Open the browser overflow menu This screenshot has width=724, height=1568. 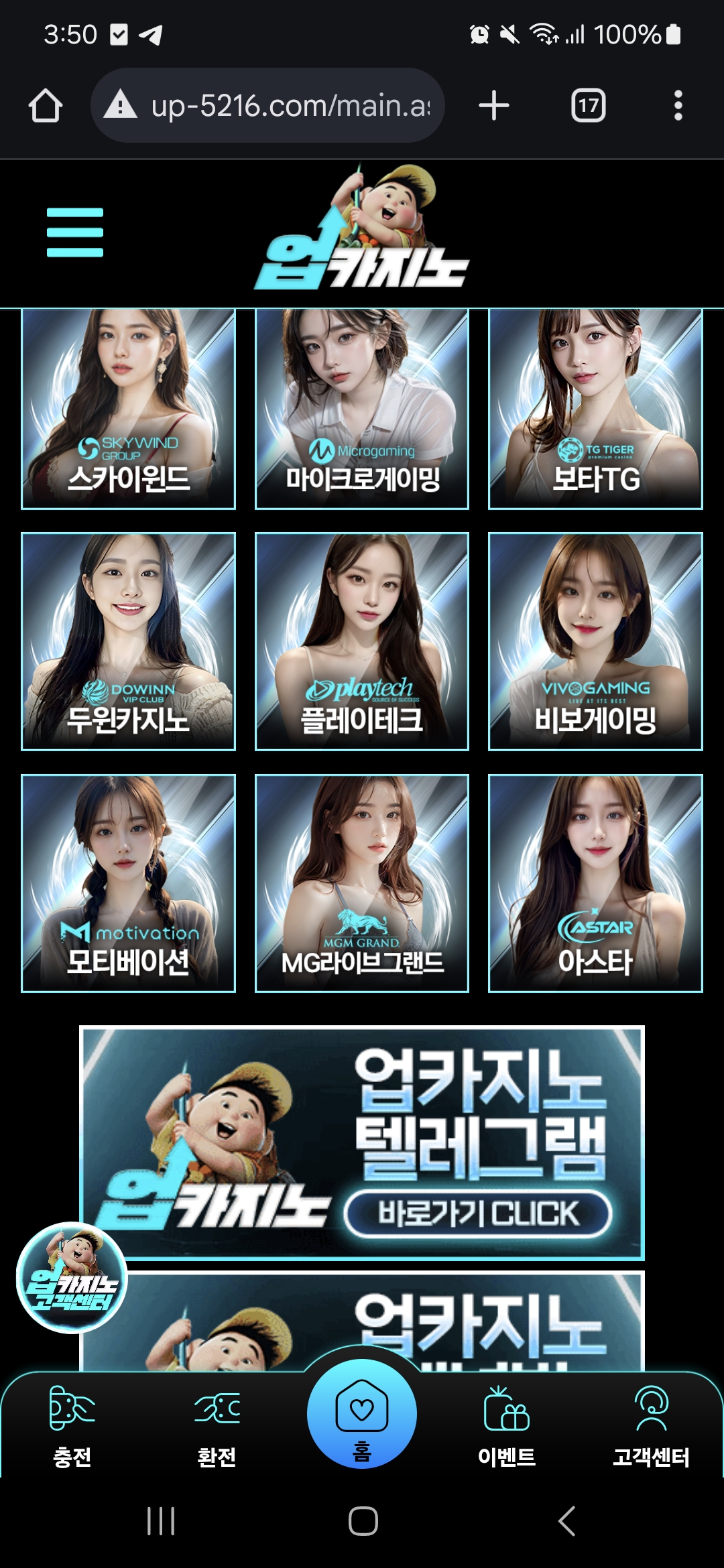(678, 106)
